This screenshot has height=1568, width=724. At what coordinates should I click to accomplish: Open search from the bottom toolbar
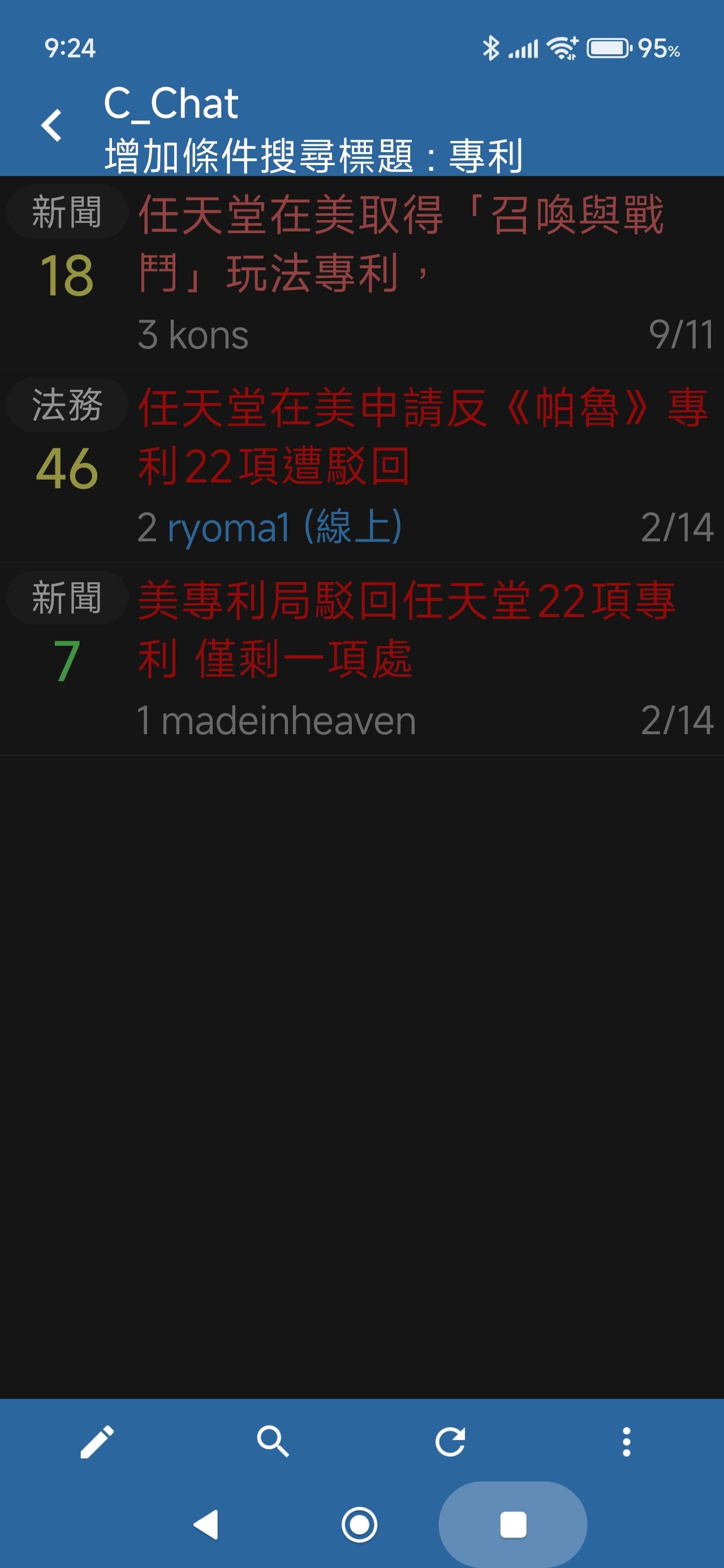[273, 1441]
